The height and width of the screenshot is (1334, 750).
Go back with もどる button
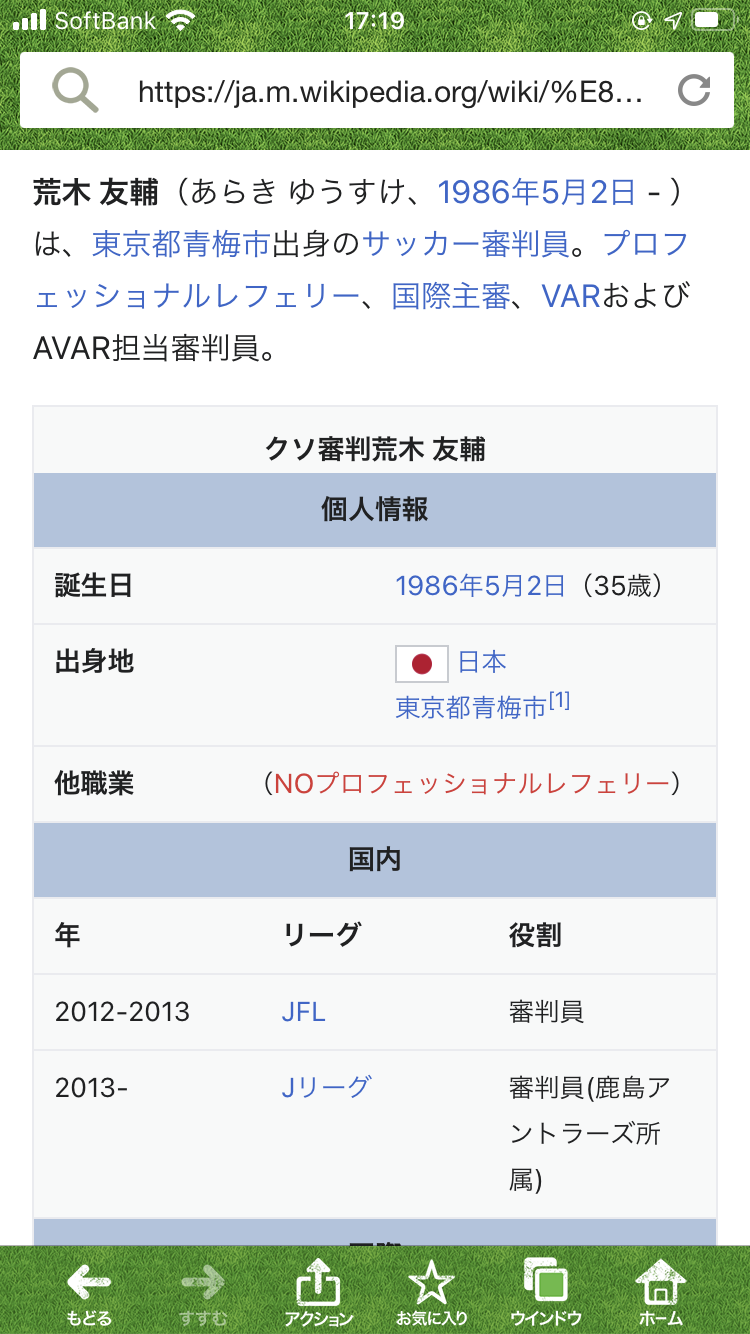click(x=89, y=1292)
